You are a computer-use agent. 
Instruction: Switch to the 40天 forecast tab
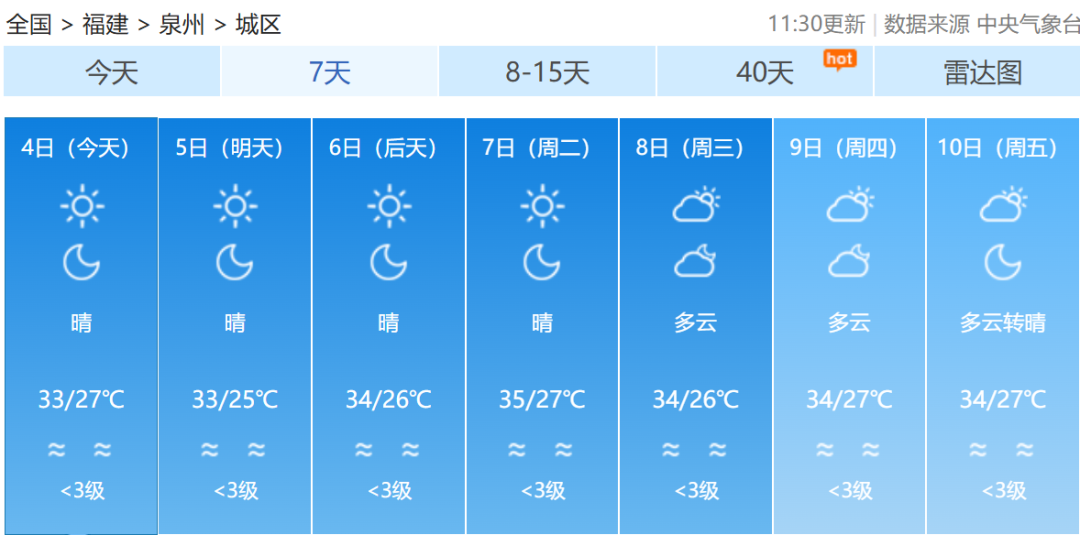(765, 72)
